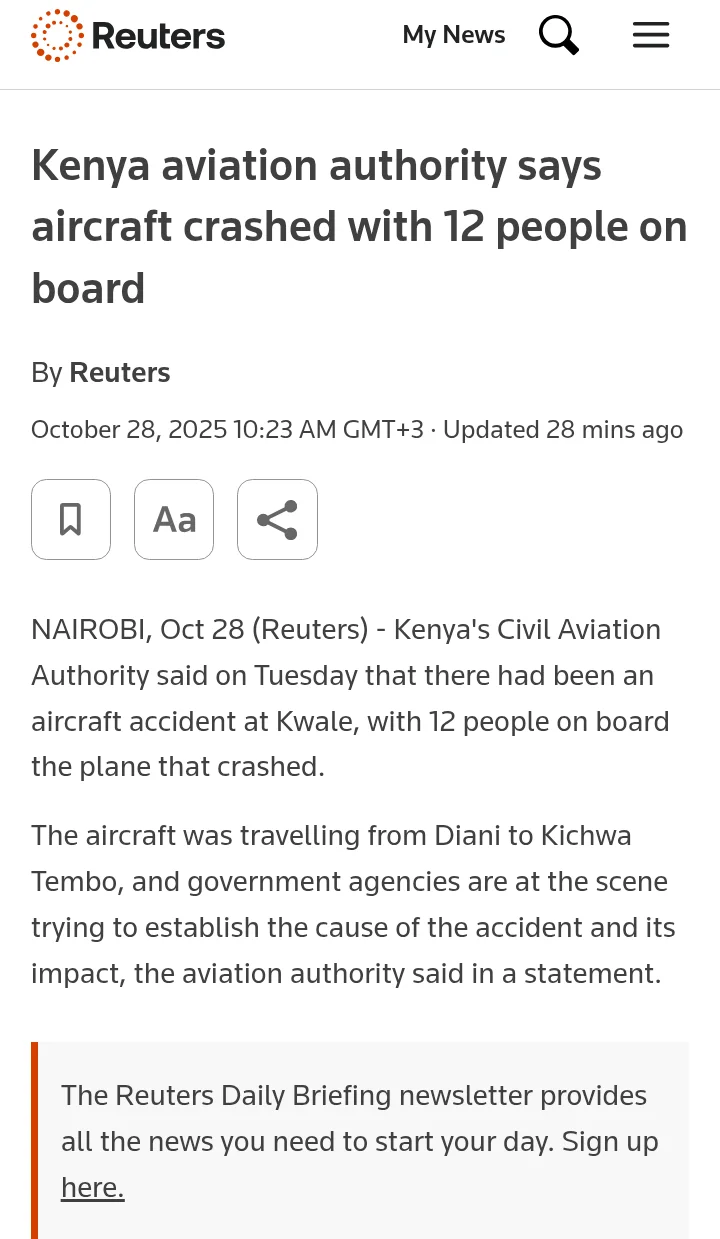Image resolution: width=720 pixels, height=1239 pixels.
Task: Go to the Reuters home page logo
Action: (128, 36)
